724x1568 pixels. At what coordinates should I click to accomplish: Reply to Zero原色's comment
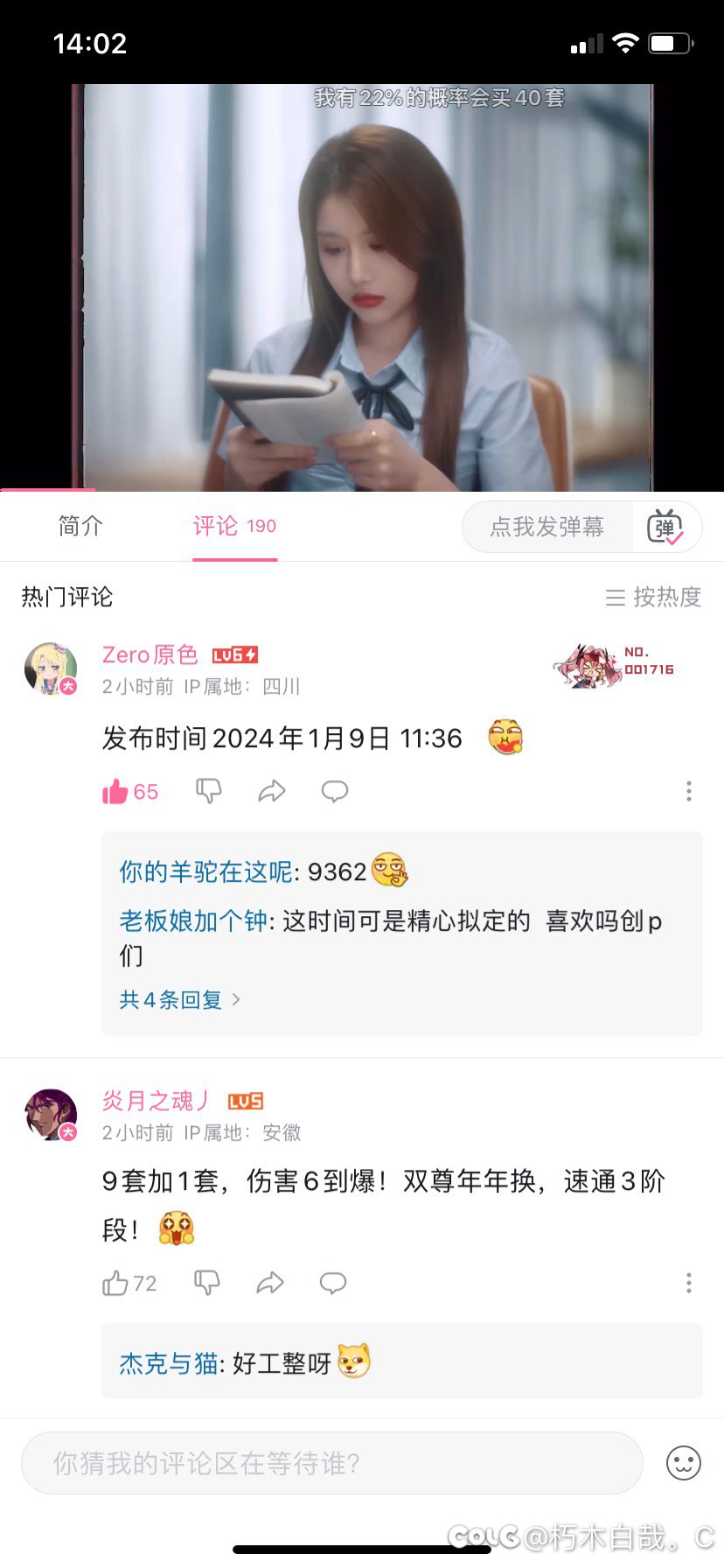[335, 792]
